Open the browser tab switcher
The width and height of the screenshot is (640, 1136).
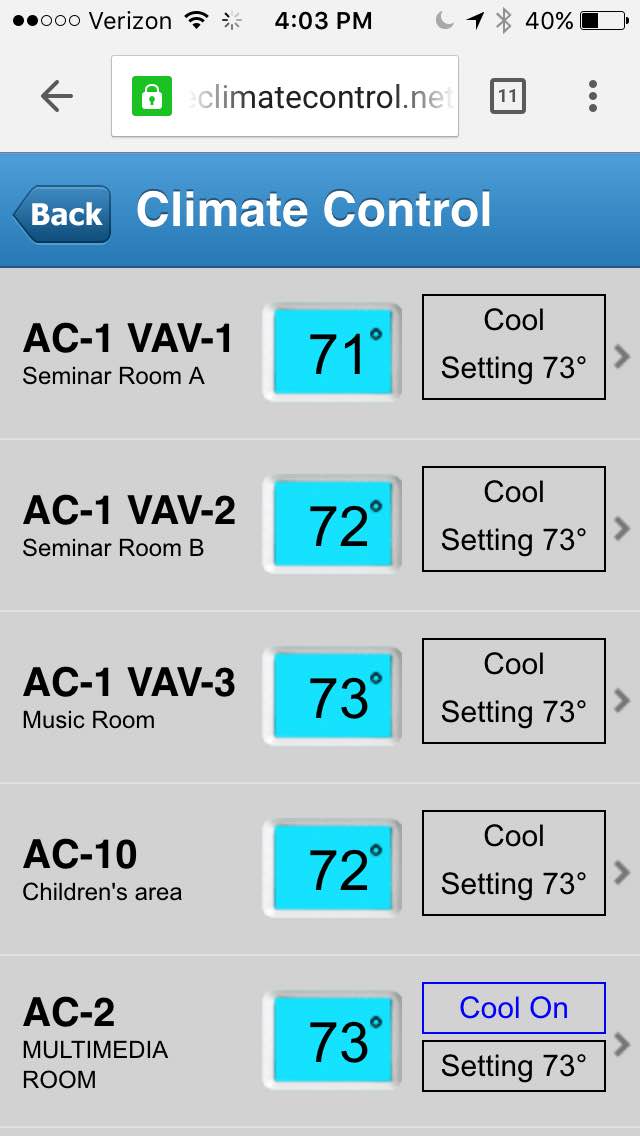(x=507, y=96)
